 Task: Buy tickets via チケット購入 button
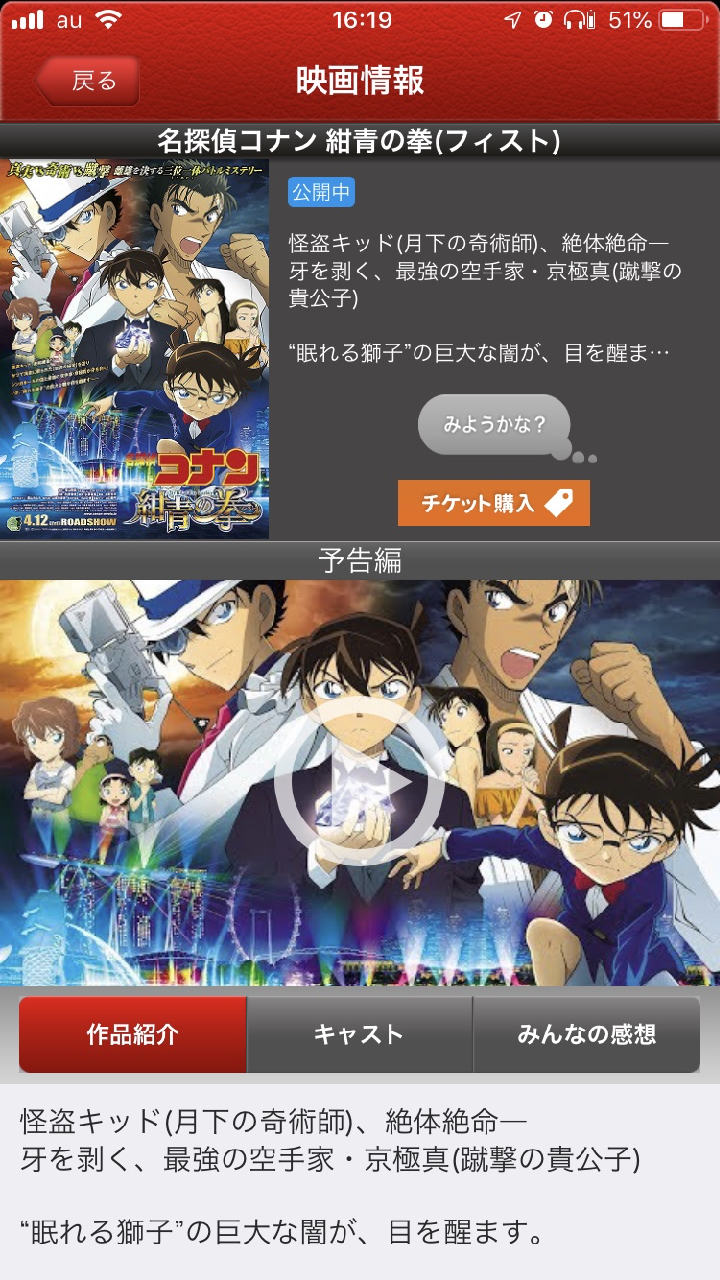tap(494, 503)
